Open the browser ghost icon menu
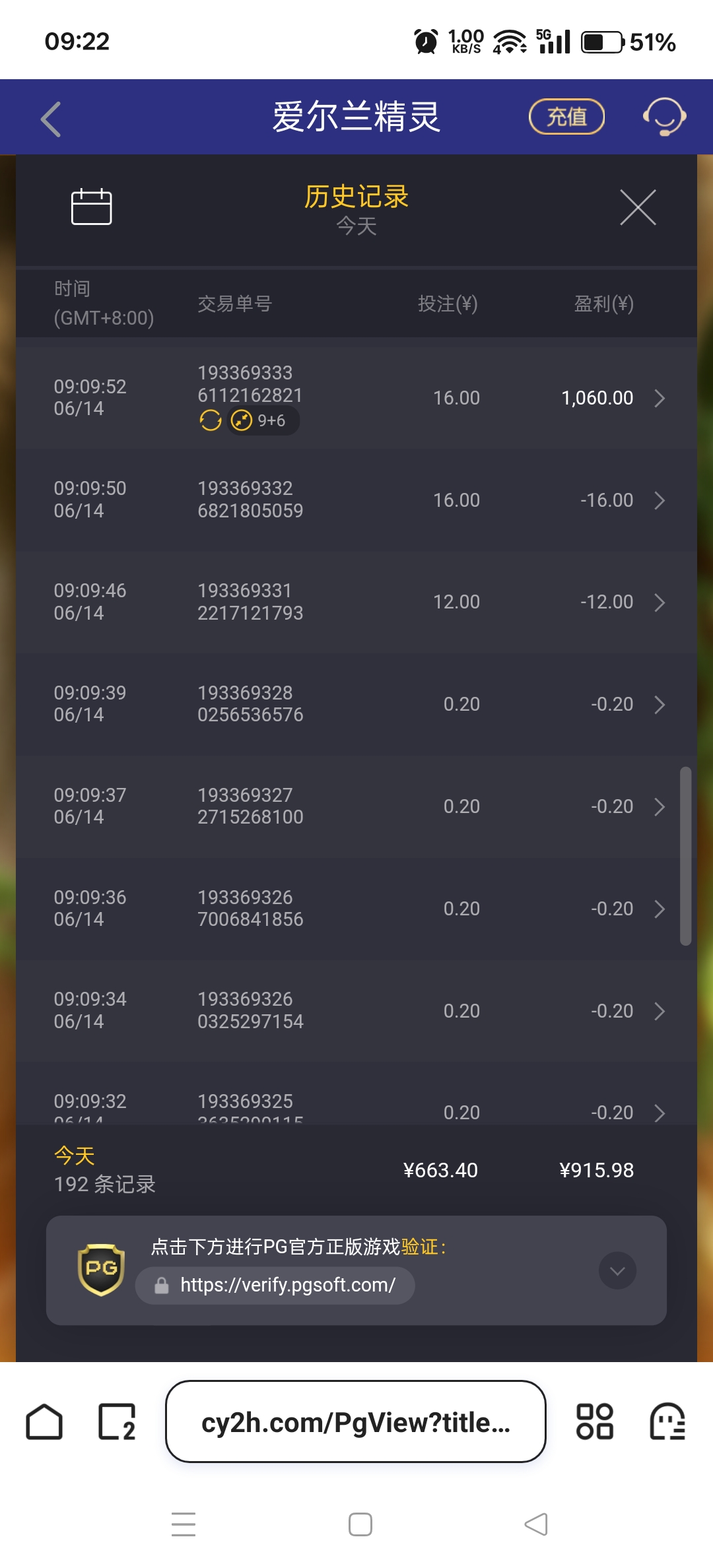Screen dimensions: 713x1568 pos(667,1421)
